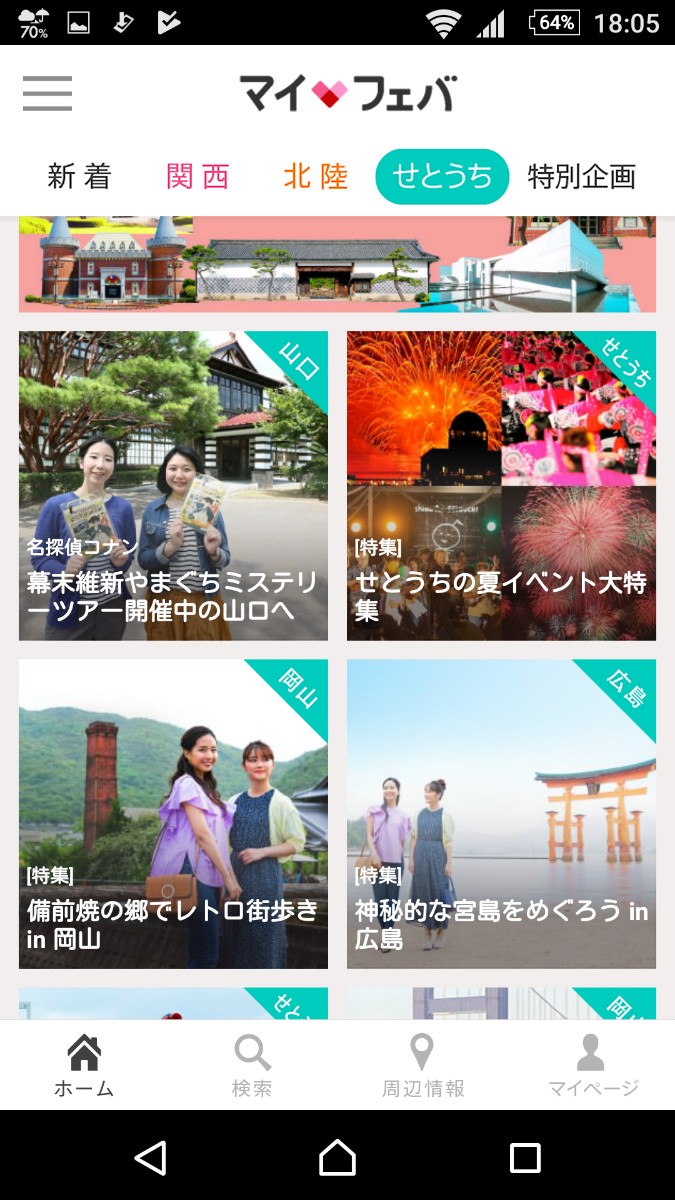
Task: Open マイページ tab
Action: coord(592,1066)
